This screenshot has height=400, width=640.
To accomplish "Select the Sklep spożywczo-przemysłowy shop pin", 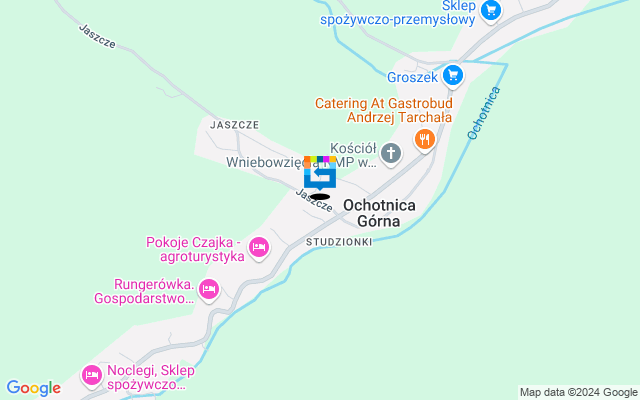I will click(x=490, y=11).
